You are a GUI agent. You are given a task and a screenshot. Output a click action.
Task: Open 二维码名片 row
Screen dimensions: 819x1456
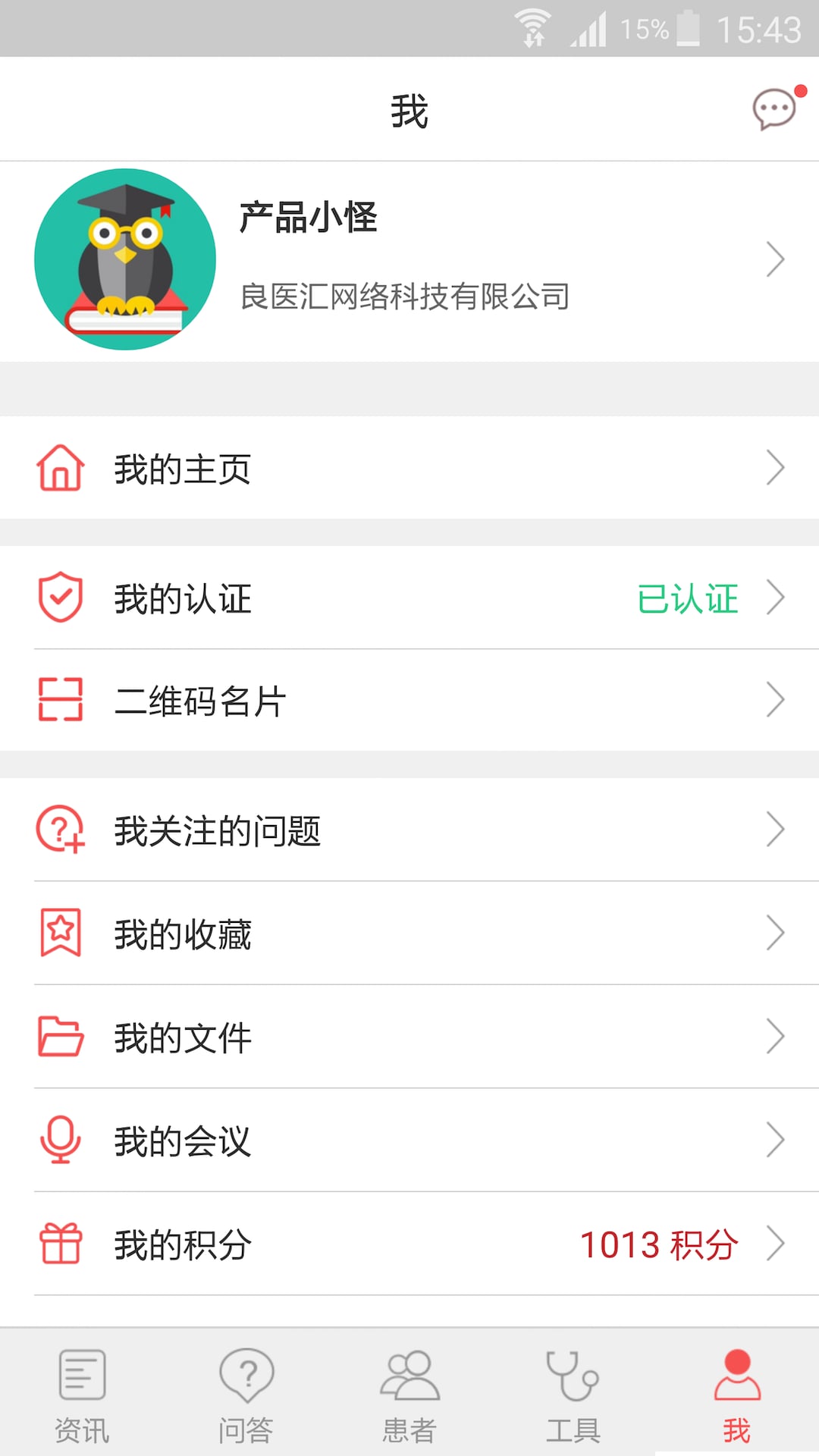pyautogui.click(x=409, y=700)
